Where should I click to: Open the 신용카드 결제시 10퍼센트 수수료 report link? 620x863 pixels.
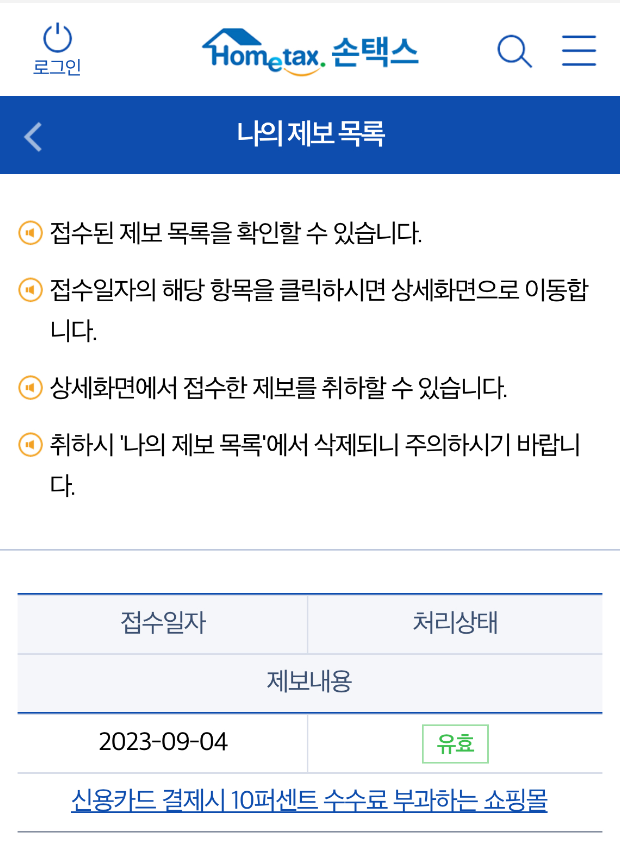[309, 801]
